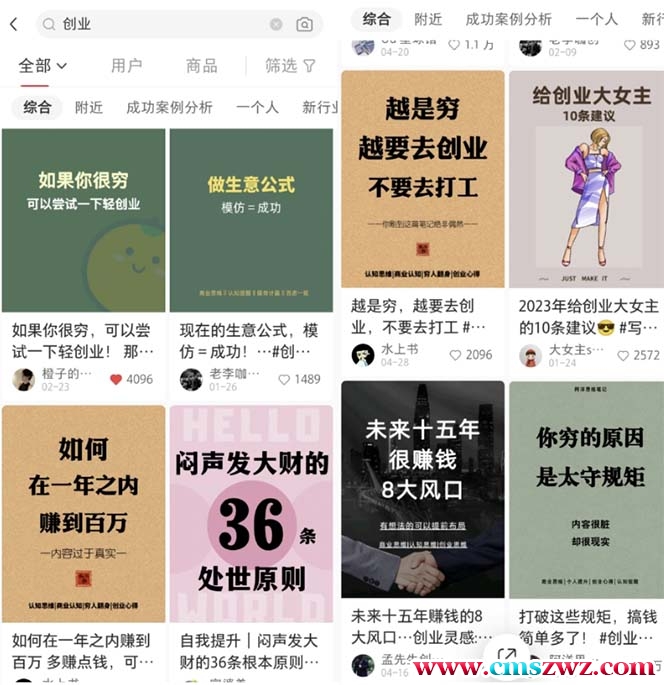Screen dimensions: 664x685
Task: Open camera image search
Action: (305, 24)
